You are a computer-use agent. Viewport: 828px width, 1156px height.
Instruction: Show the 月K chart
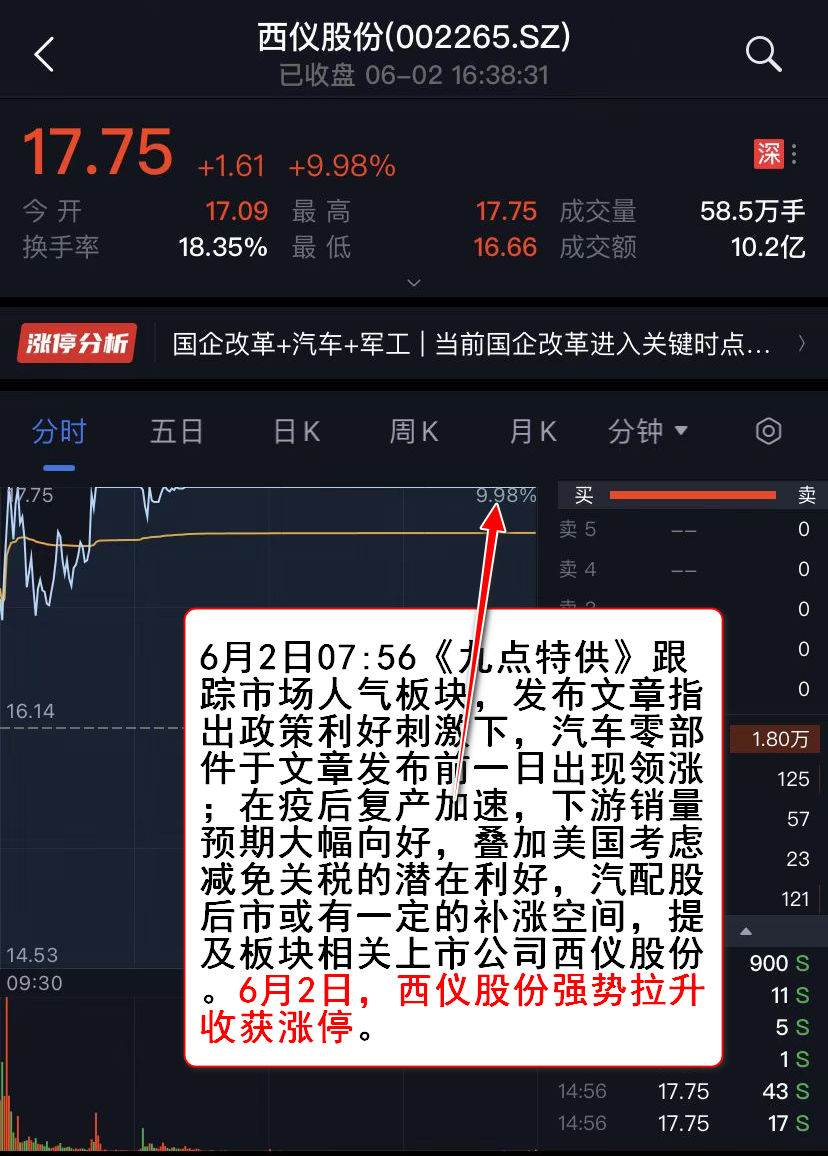[532, 432]
